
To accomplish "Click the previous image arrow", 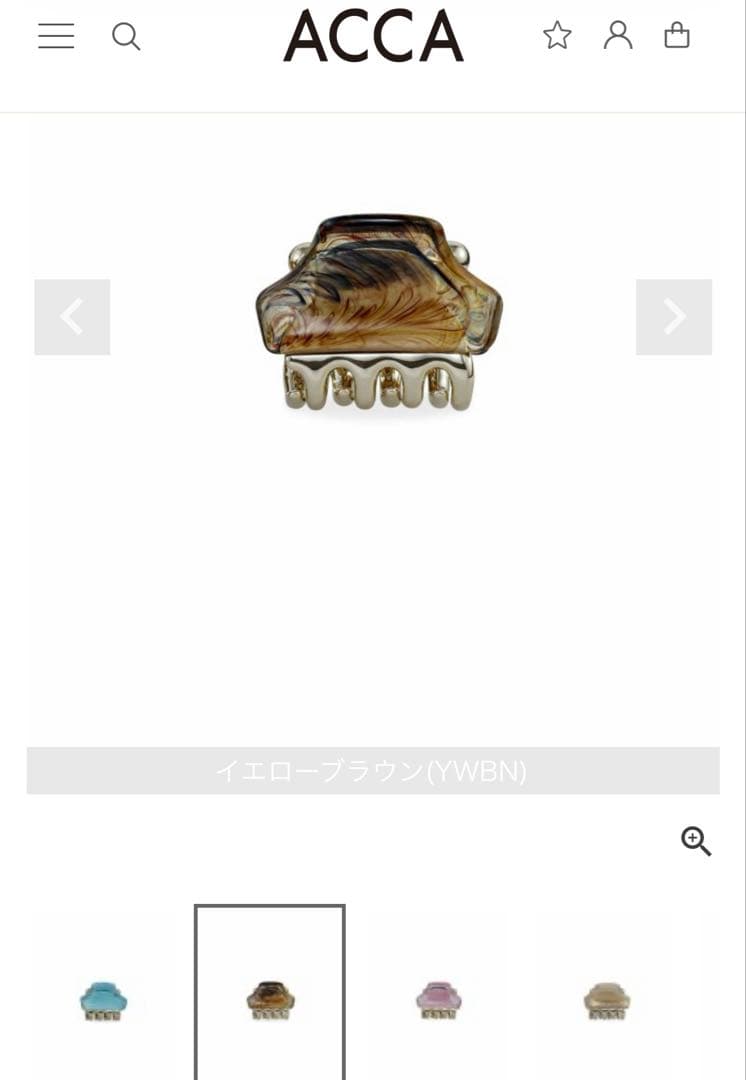I will pos(71,317).
